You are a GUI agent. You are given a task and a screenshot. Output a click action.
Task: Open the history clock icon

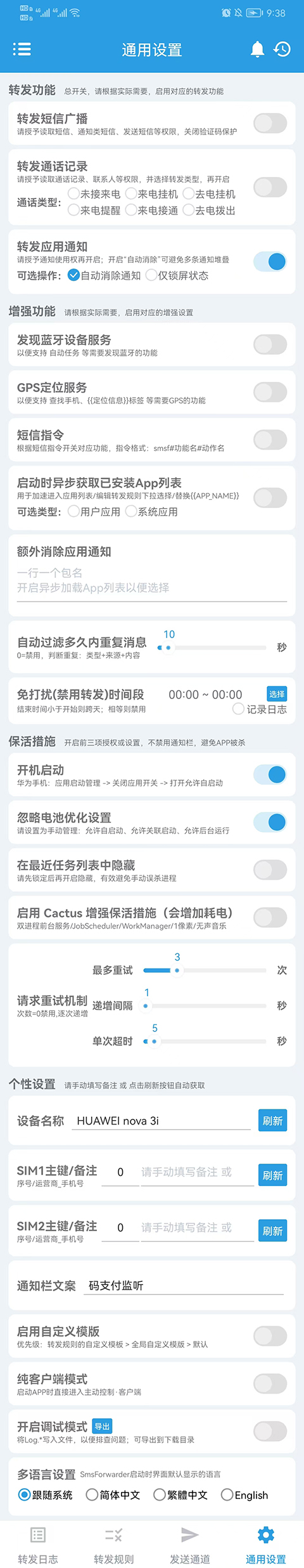[x=282, y=49]
